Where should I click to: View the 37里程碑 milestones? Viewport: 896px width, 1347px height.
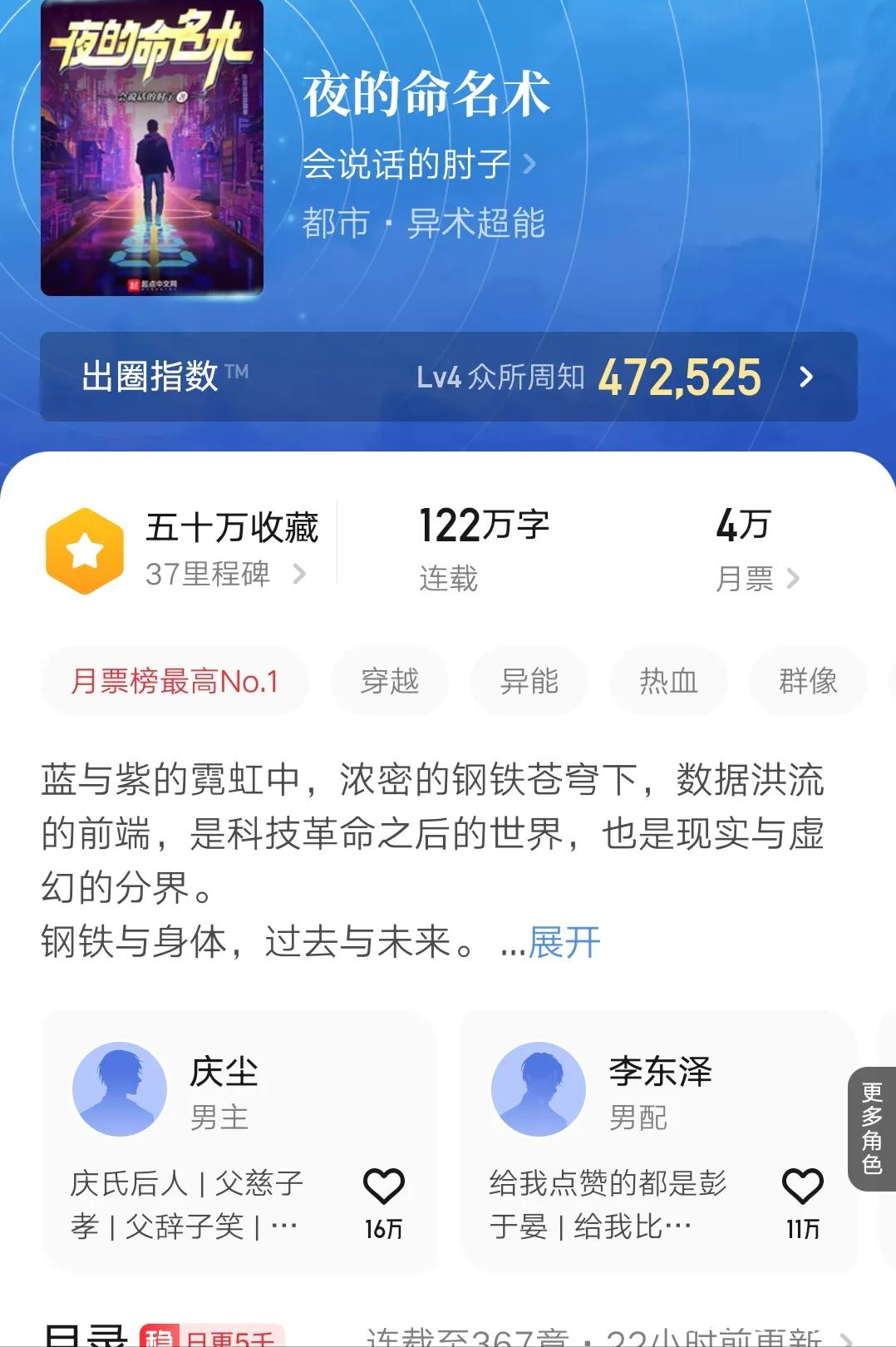tap(224, 574)
